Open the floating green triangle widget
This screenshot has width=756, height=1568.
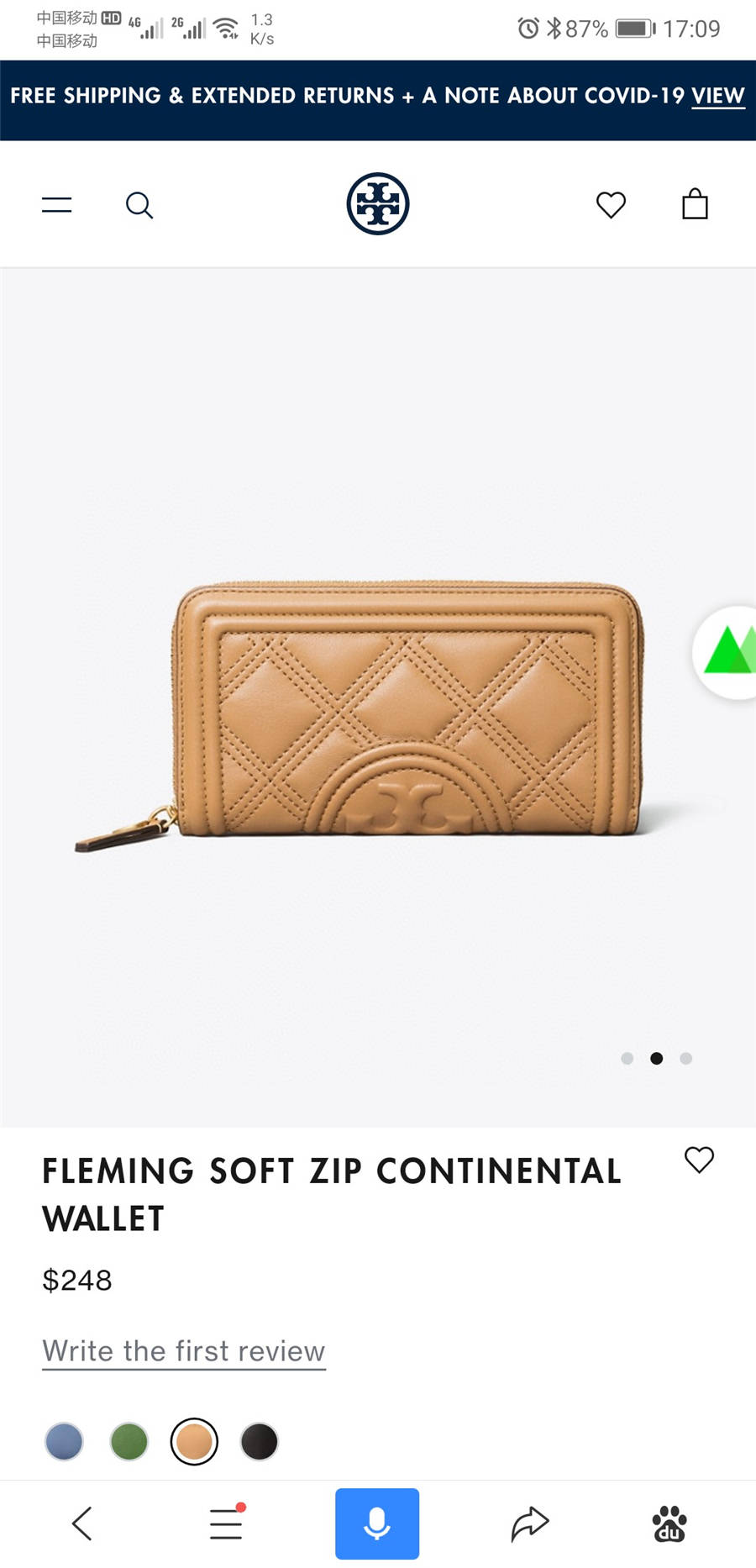727,652
